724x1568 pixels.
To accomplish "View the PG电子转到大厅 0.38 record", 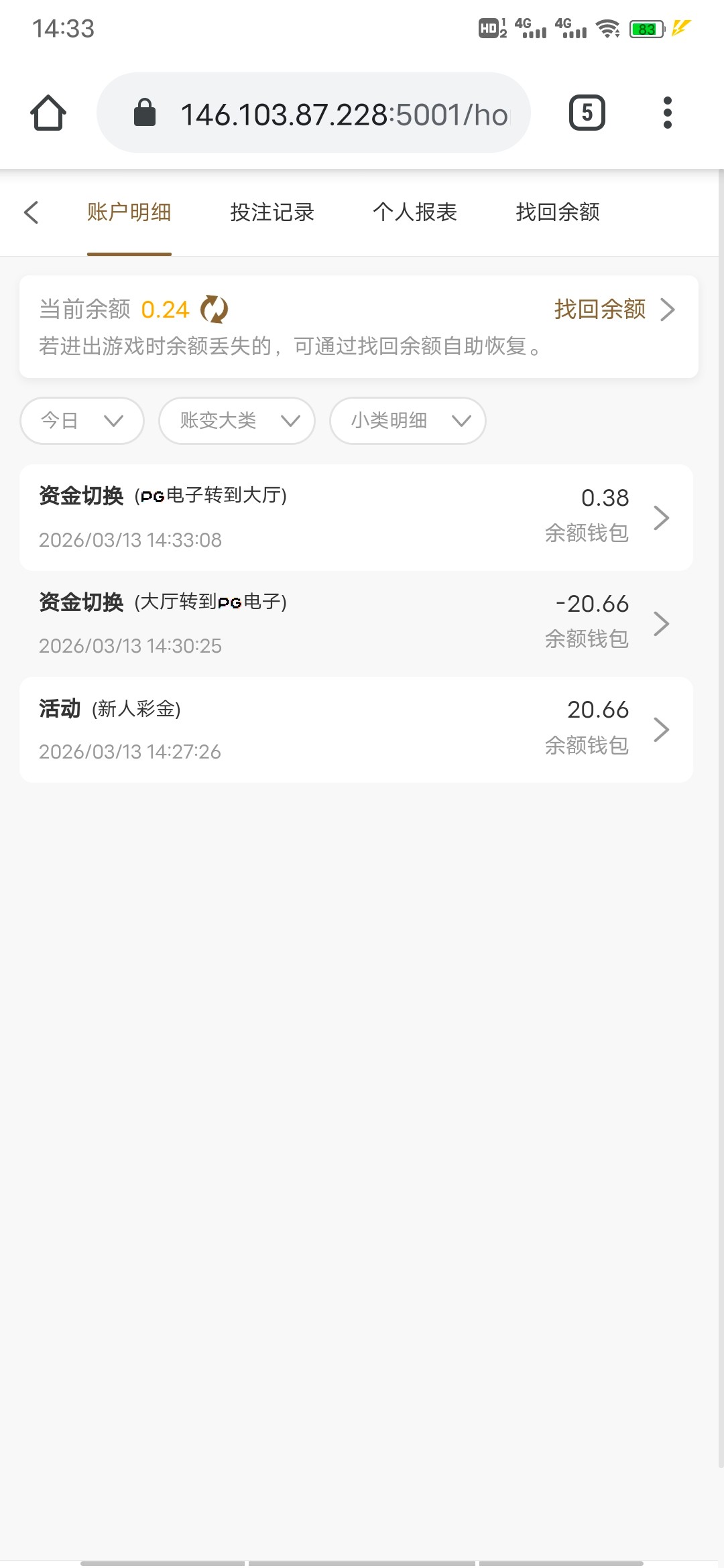I will pyautogui.click(x=356, y=517).
